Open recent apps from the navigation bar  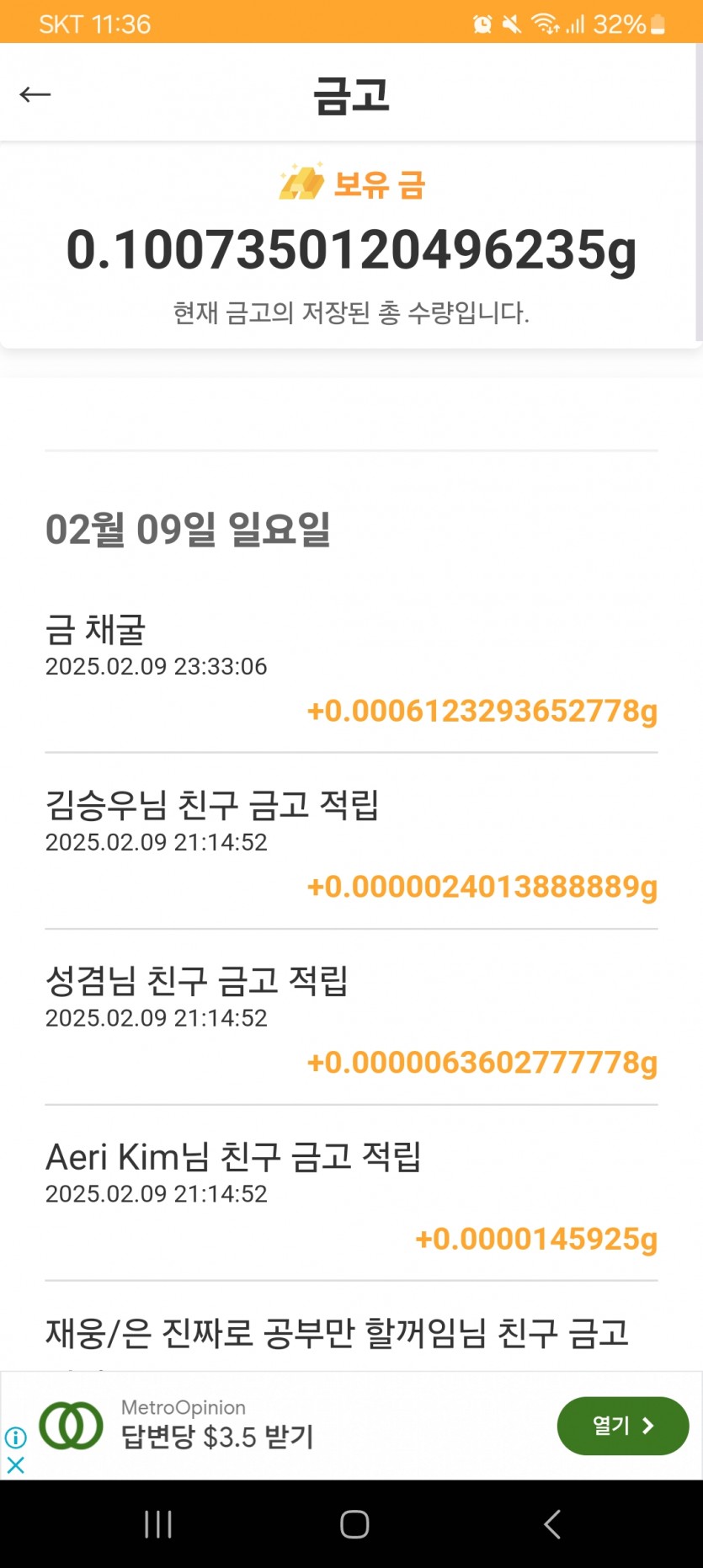pyautogui.click(x=158, y=1524)
